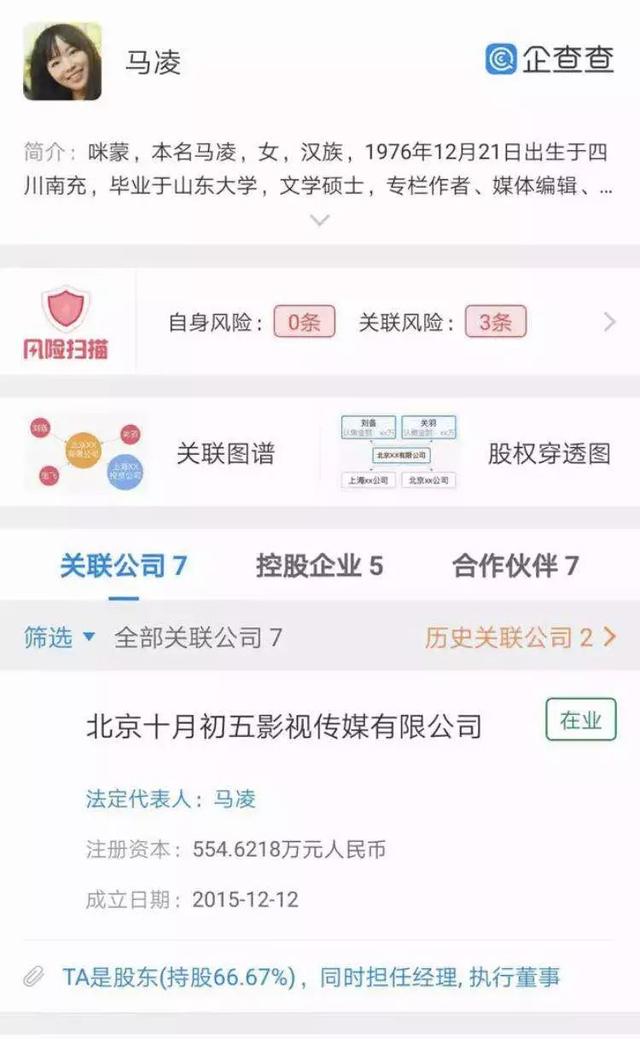This screenshot has width=640, height=1039.
Task: Select the 关联公司 7 tab
Action: tap(123, 566)
